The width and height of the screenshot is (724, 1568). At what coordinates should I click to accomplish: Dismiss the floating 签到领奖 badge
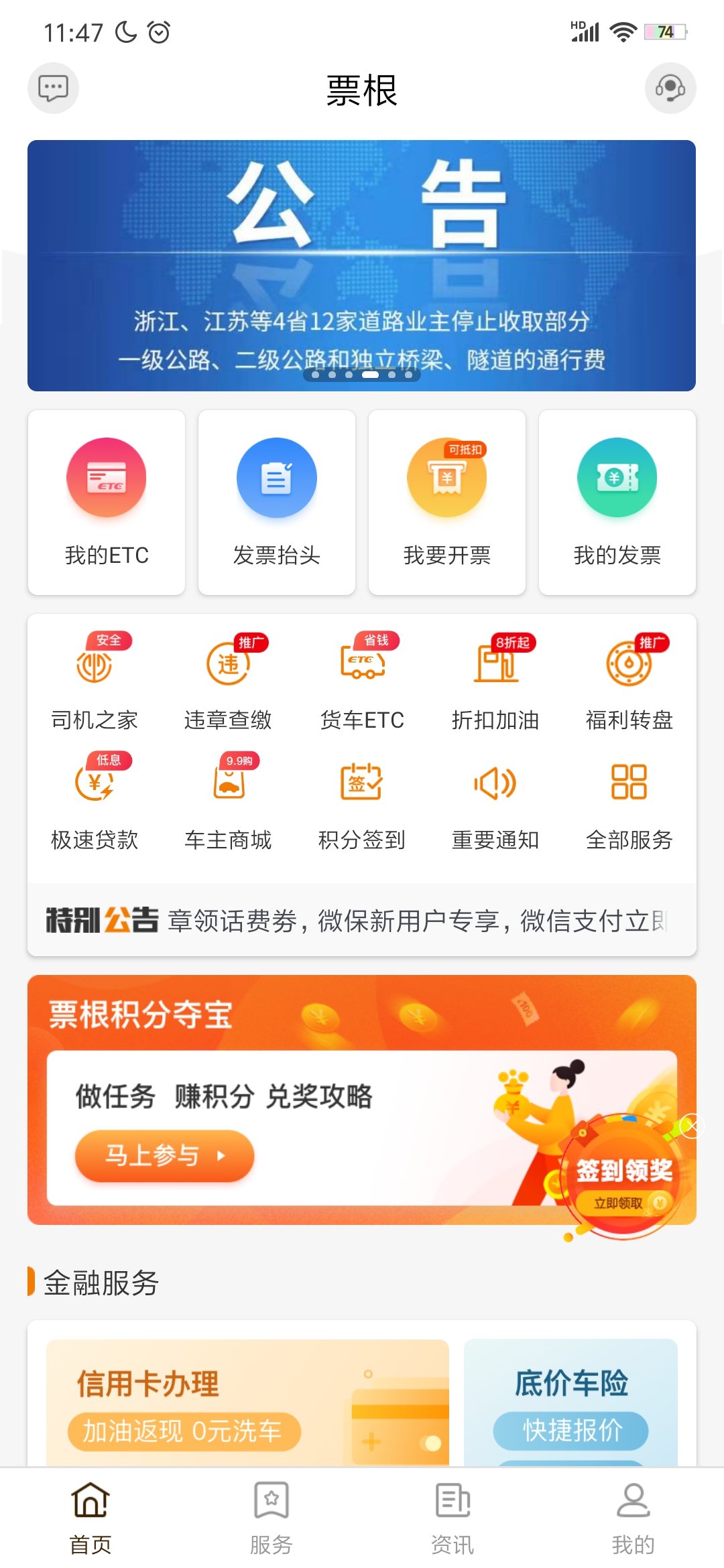click(692, 1126)
